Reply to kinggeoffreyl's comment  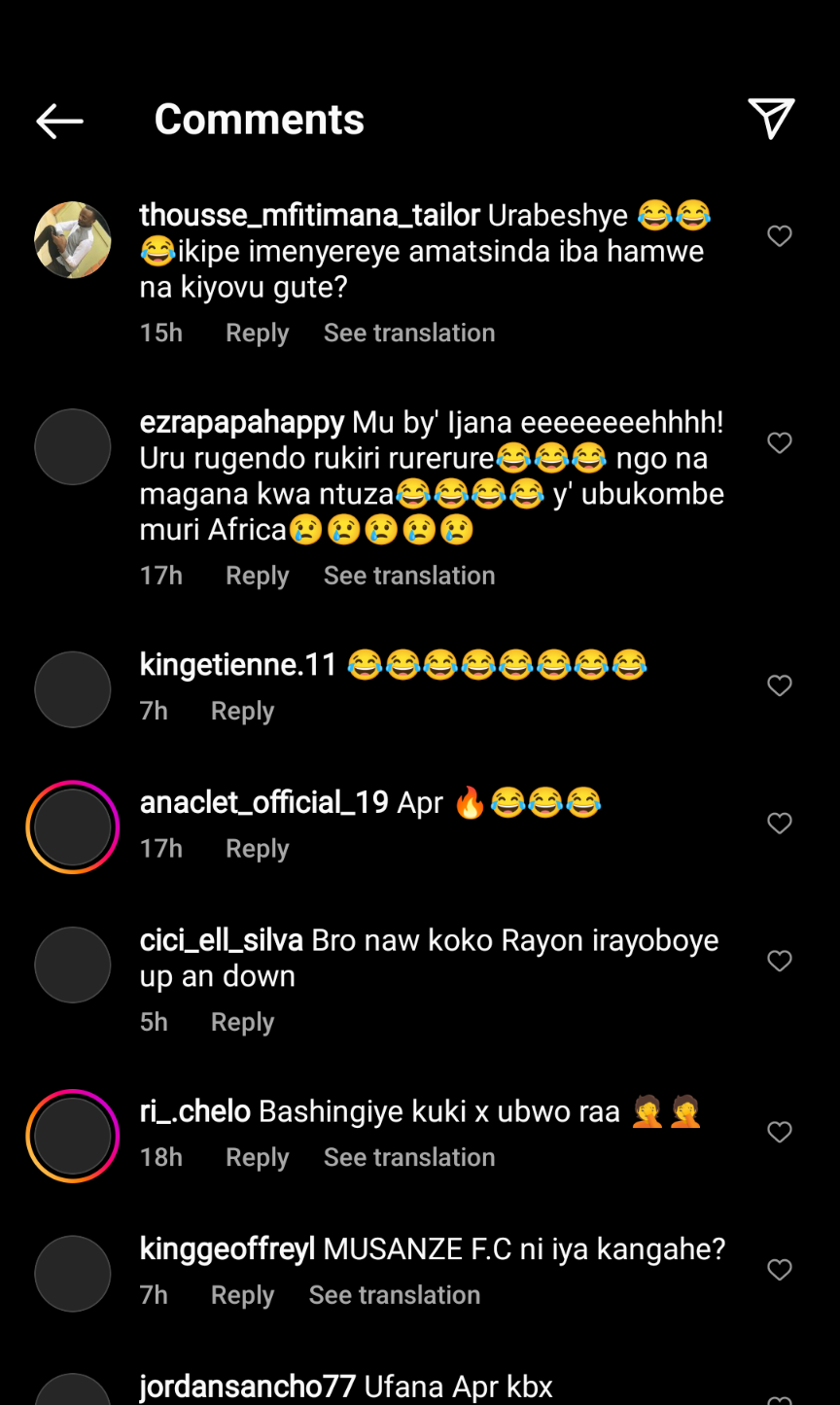(242, 1295)
